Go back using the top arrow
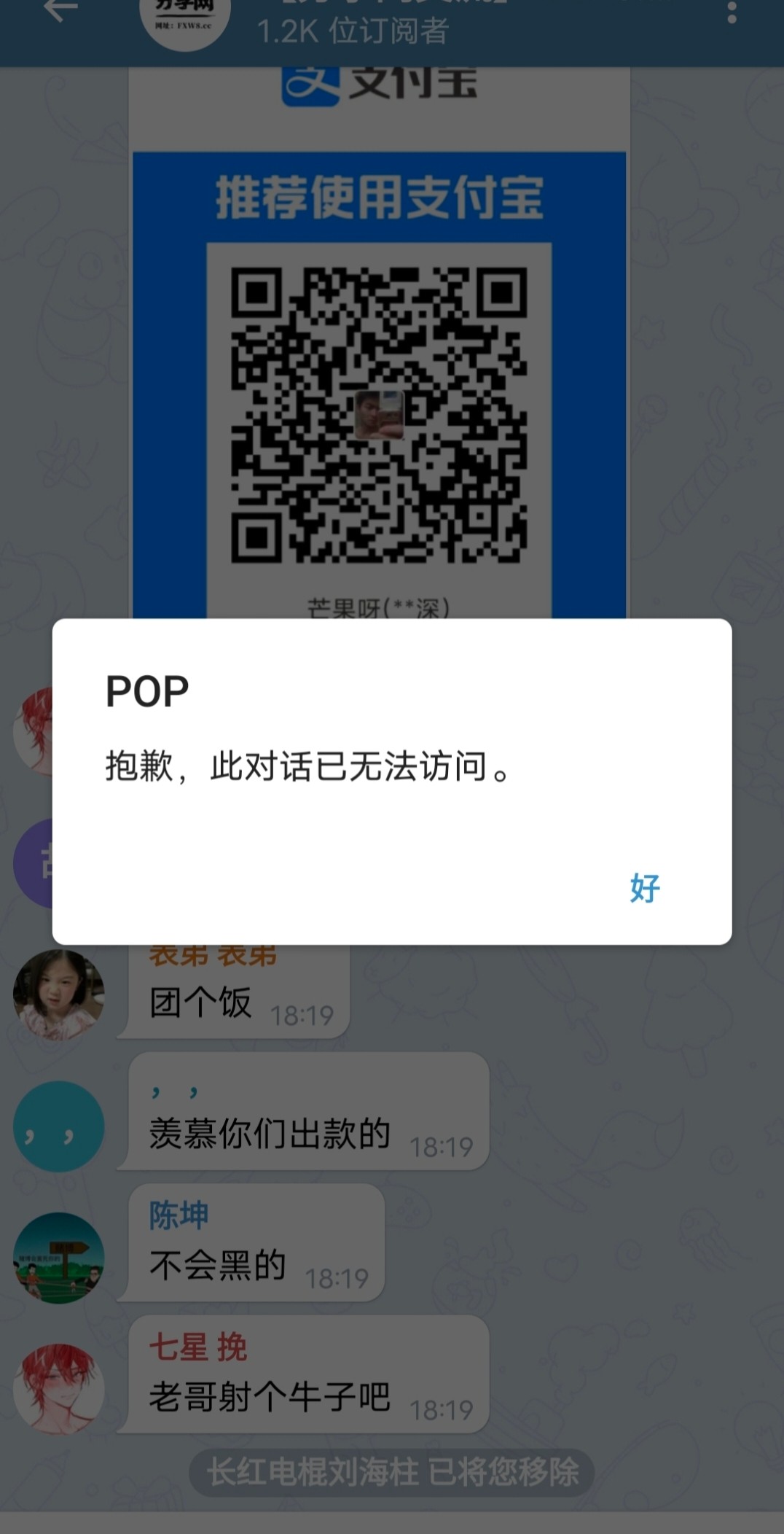784x1534 pixels. pos(60,10)
